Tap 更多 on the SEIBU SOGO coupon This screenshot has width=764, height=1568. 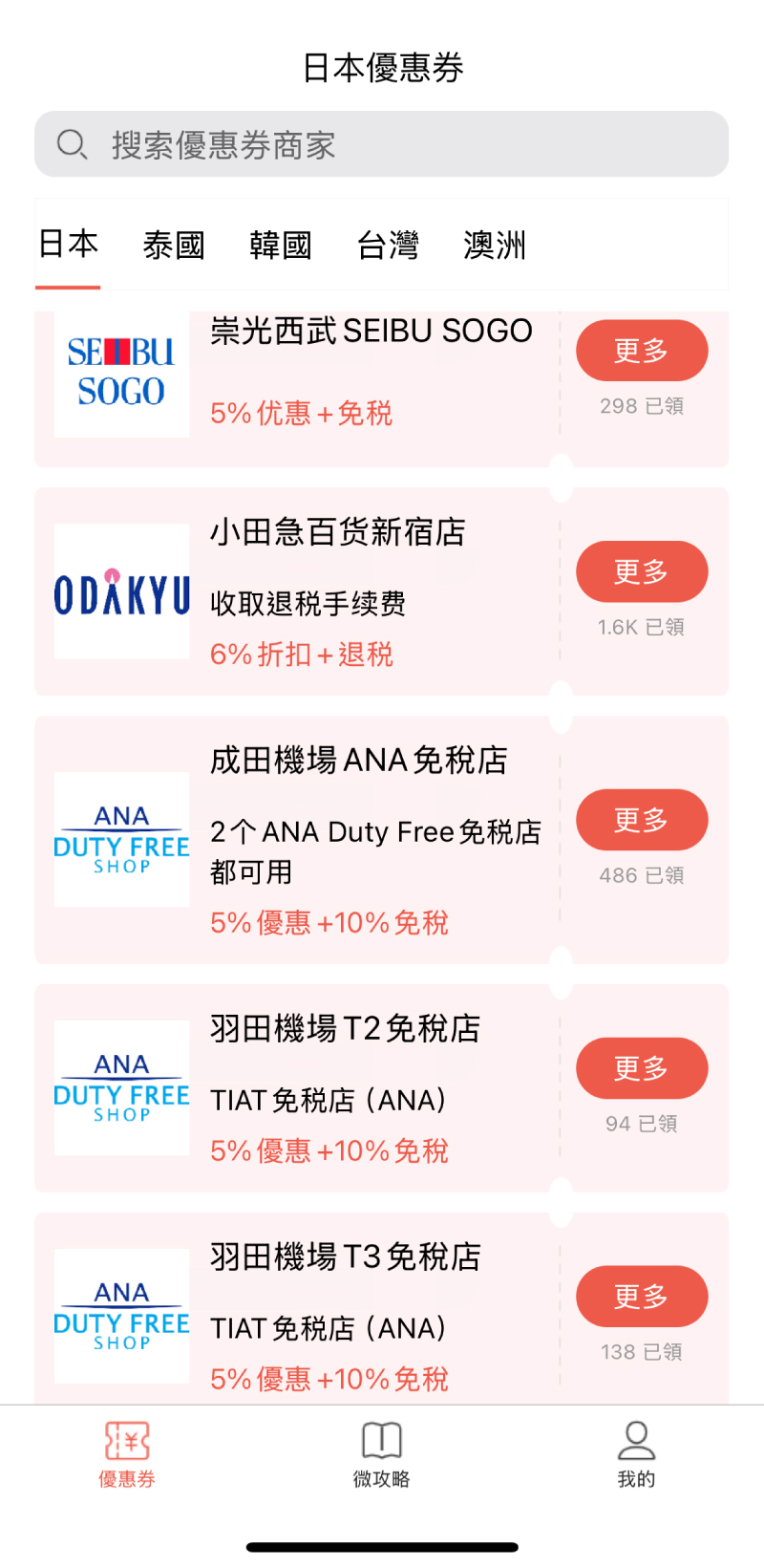(642, 351)
